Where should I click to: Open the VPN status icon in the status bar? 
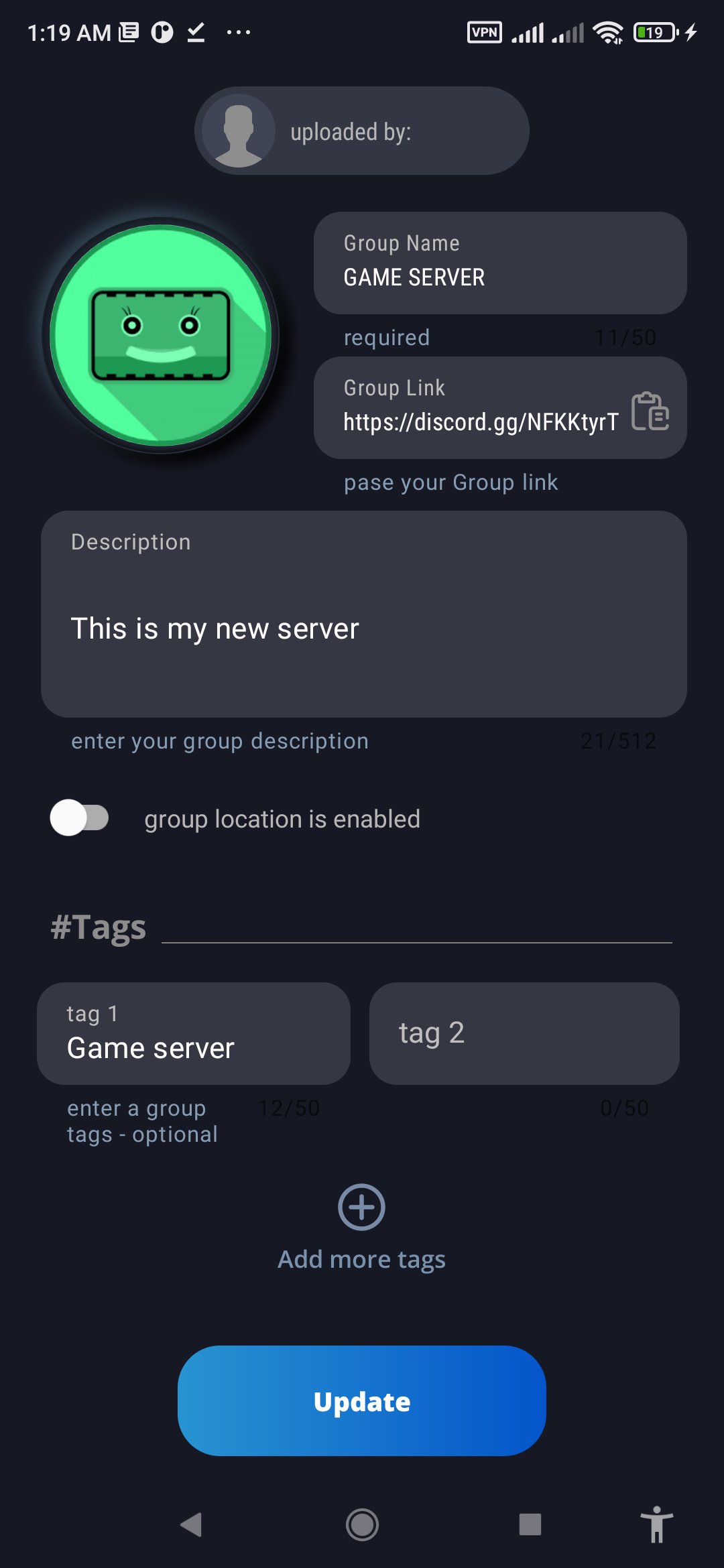point(484,30)
